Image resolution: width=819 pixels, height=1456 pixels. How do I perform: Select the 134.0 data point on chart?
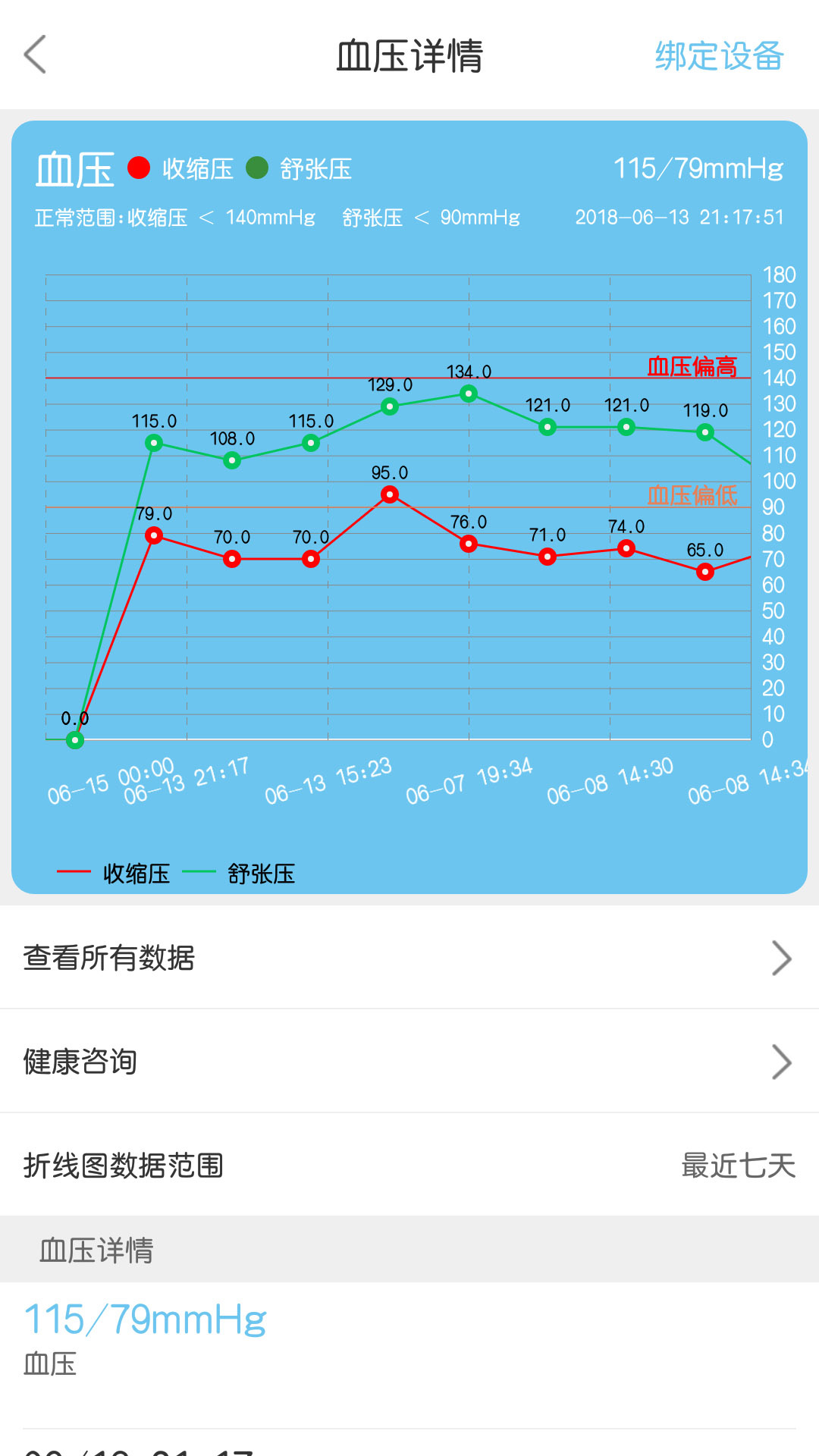pos(469,394)
